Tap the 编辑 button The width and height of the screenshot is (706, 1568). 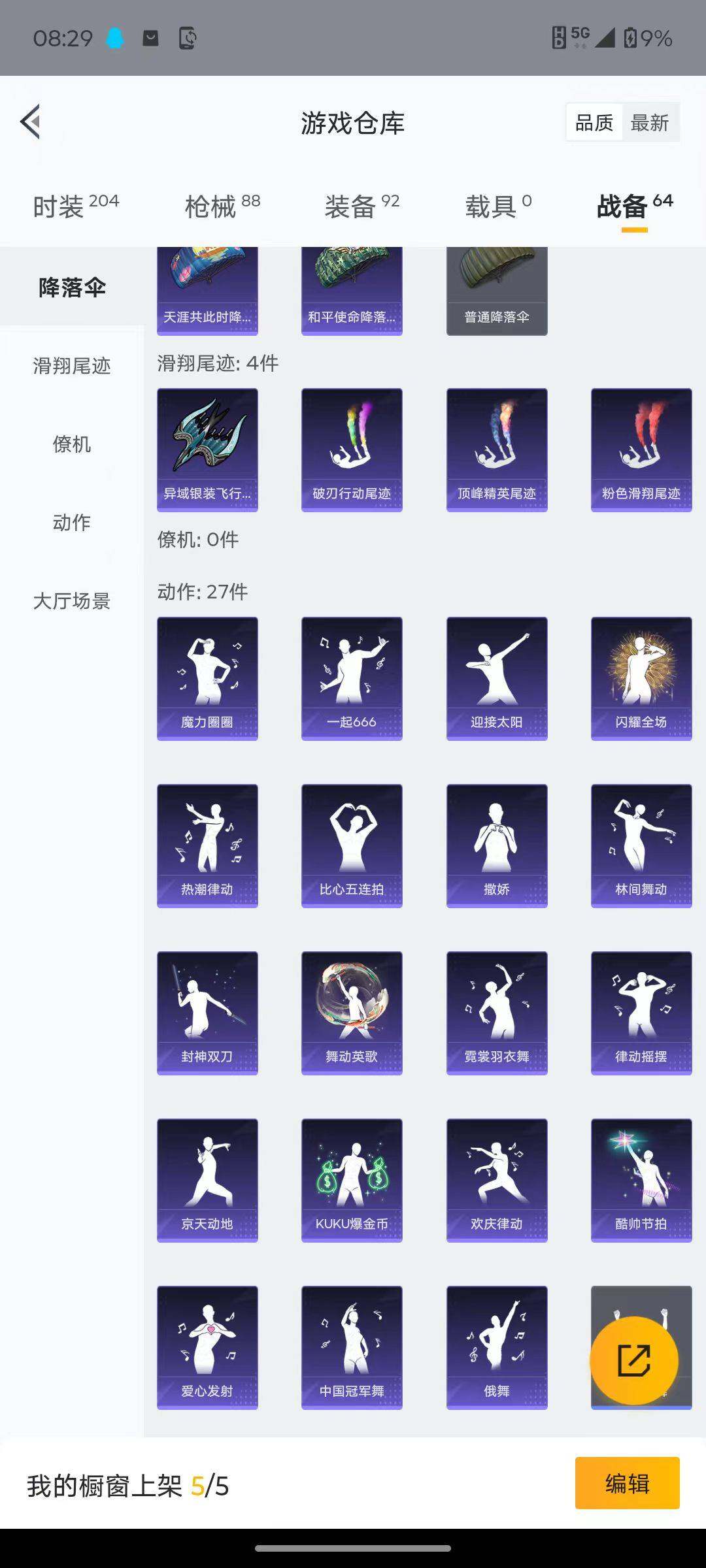(627, 1483)
